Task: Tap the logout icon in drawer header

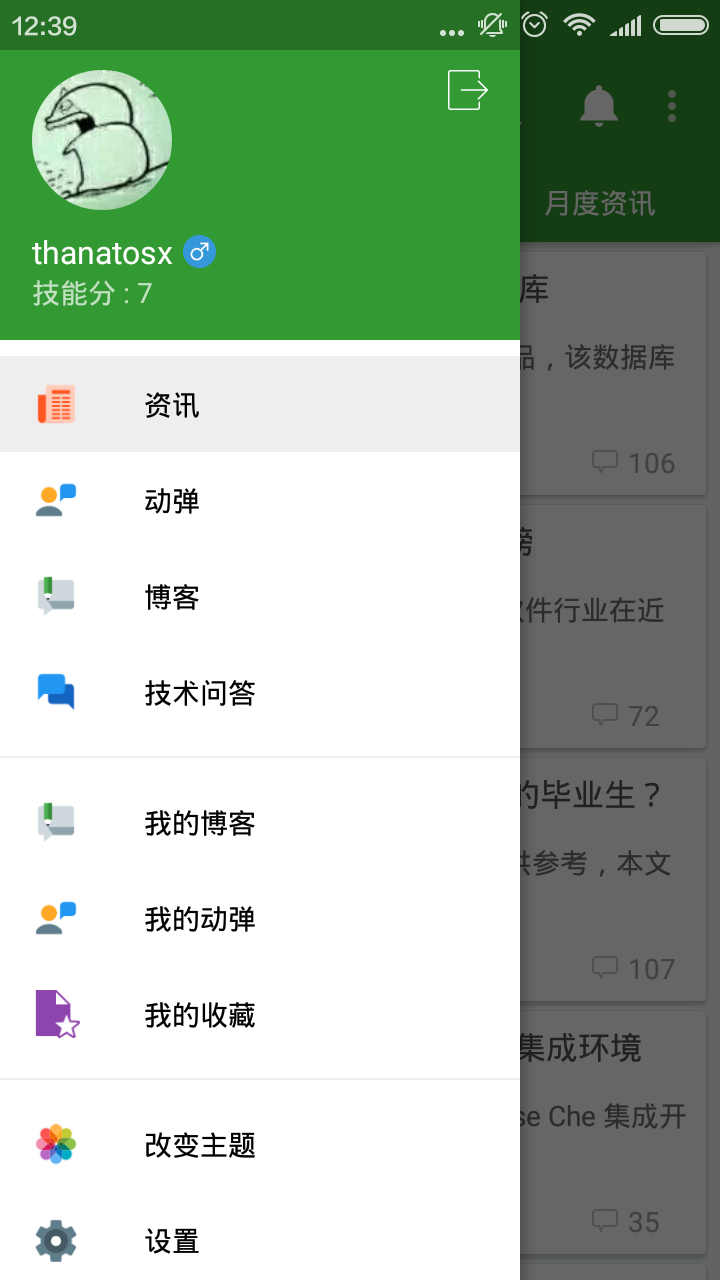Action: point(467,90)
